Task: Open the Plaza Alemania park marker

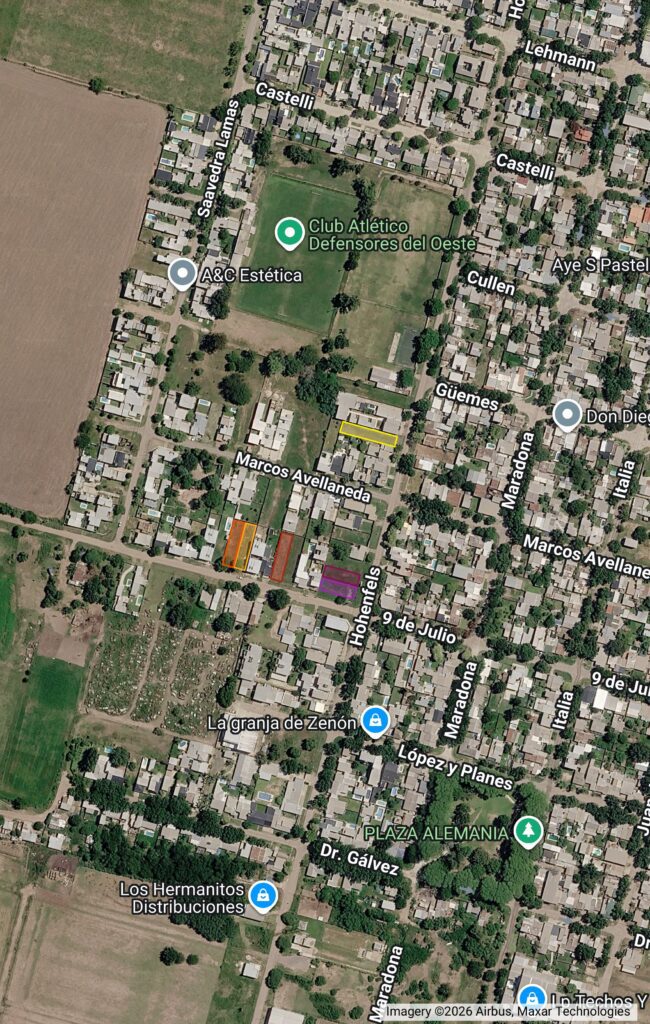Action: tap(528, 832)
